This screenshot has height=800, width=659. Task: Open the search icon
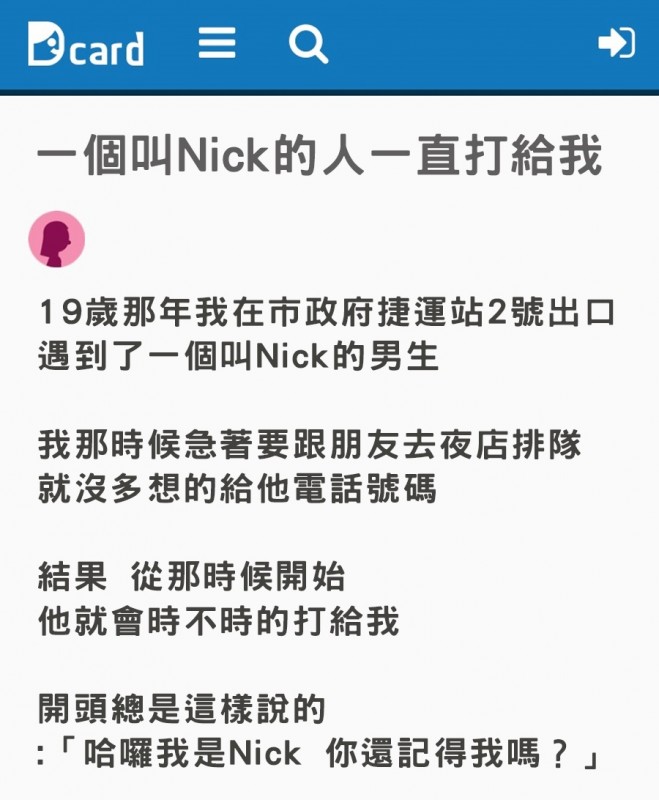[x=308, y=45]
